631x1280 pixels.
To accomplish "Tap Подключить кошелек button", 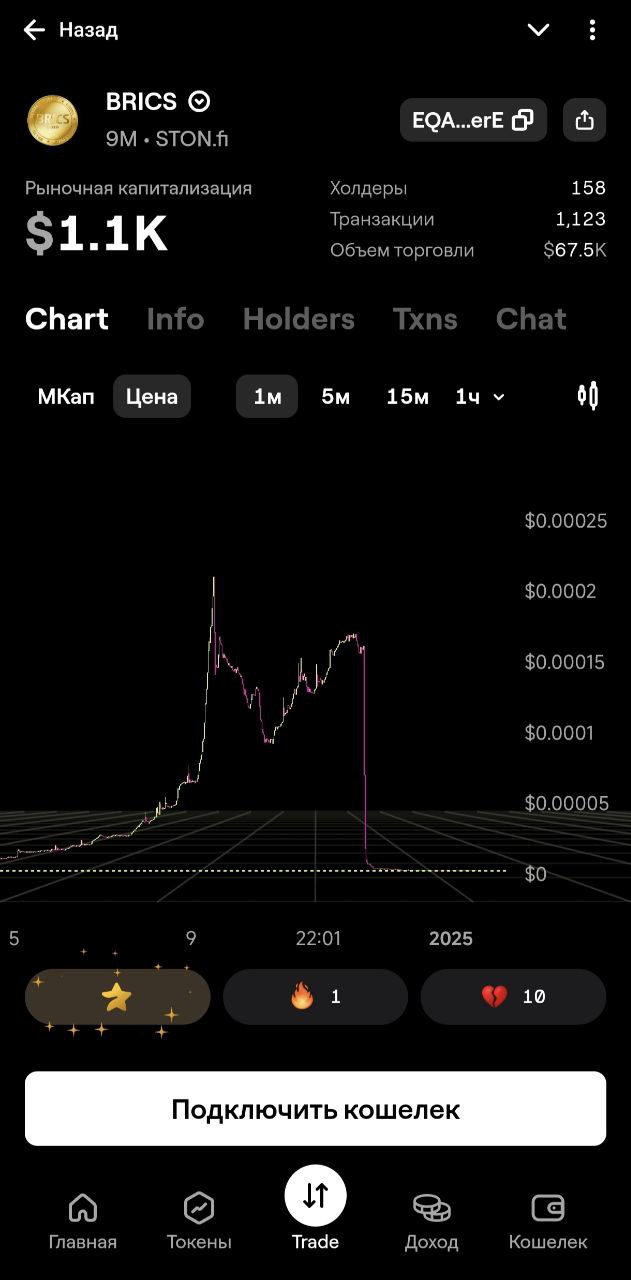I will (315, 1109).
